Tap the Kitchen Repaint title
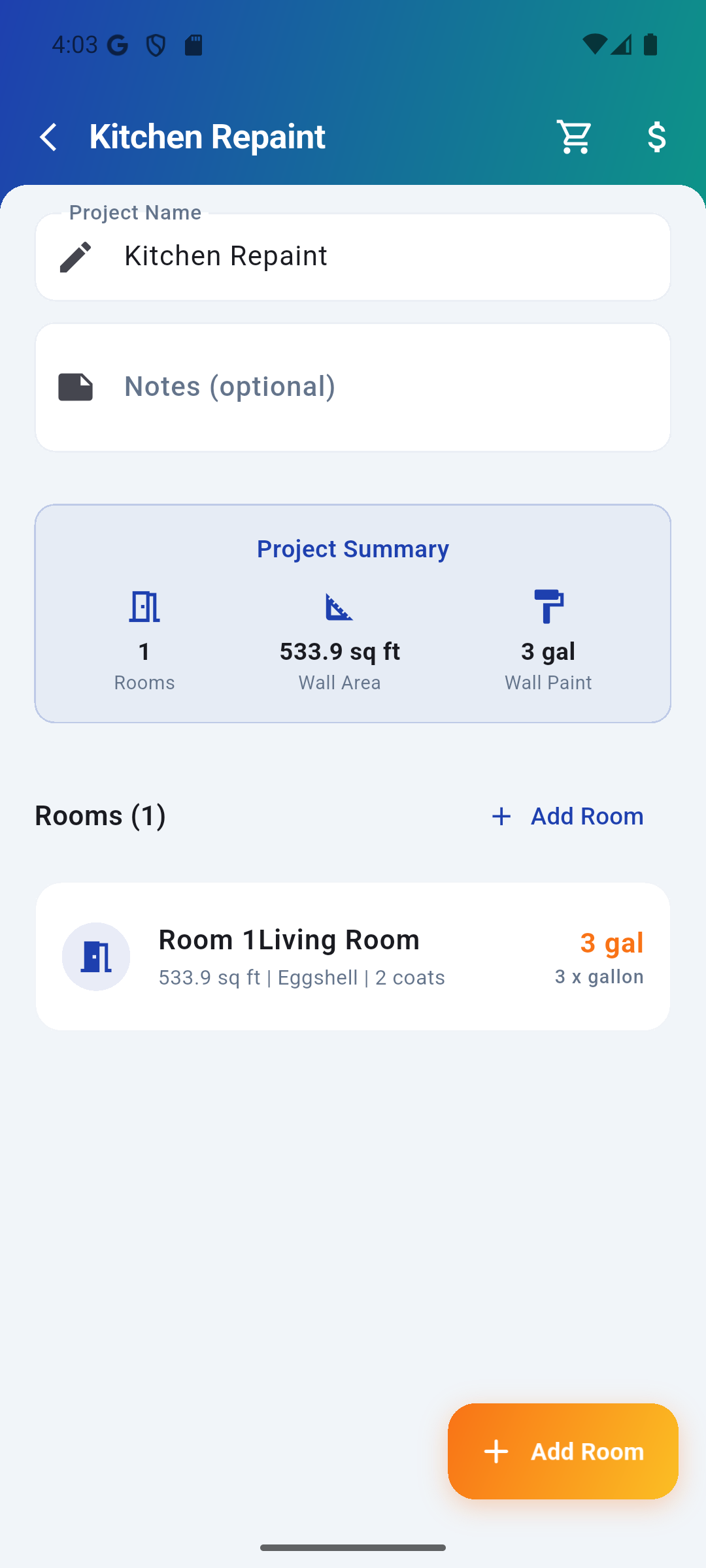 207,137
